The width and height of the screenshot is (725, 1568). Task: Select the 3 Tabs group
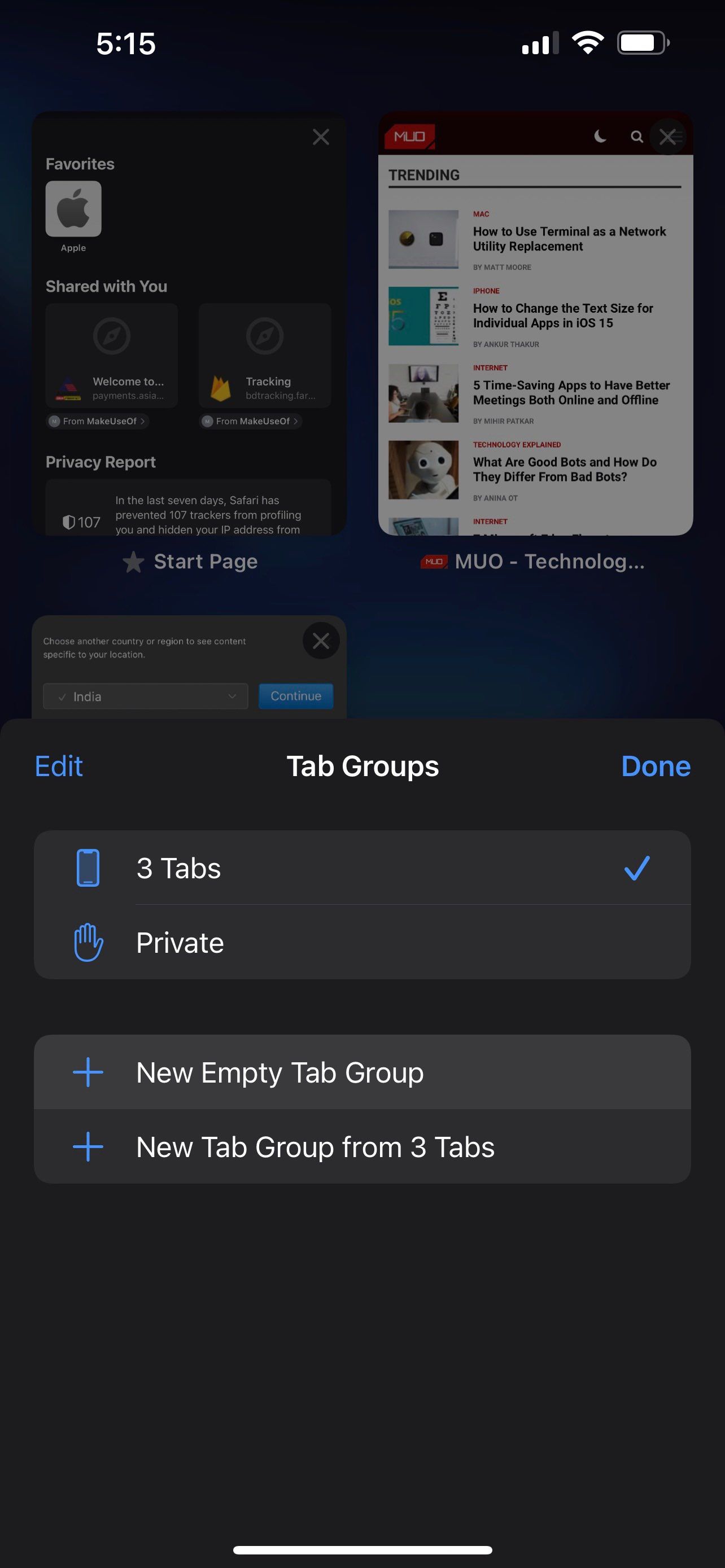tap(361, 868)
